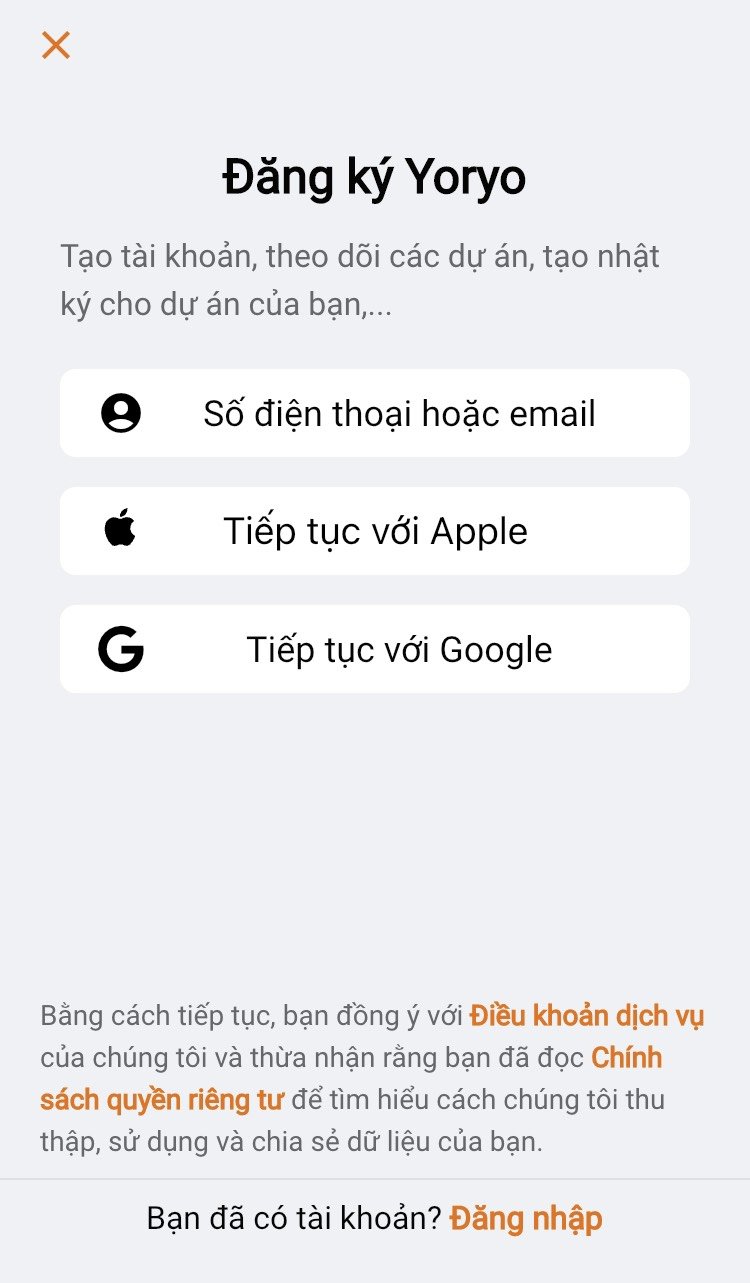Open the Điều khoản dịch vụ link
750x1283 pixels.
587,1016
